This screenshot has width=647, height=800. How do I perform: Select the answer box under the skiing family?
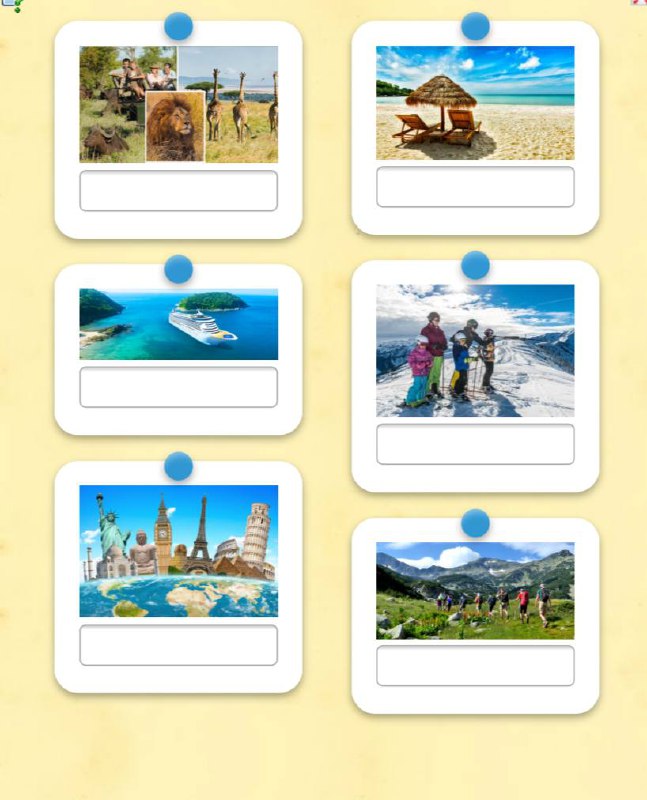(475, 444)
